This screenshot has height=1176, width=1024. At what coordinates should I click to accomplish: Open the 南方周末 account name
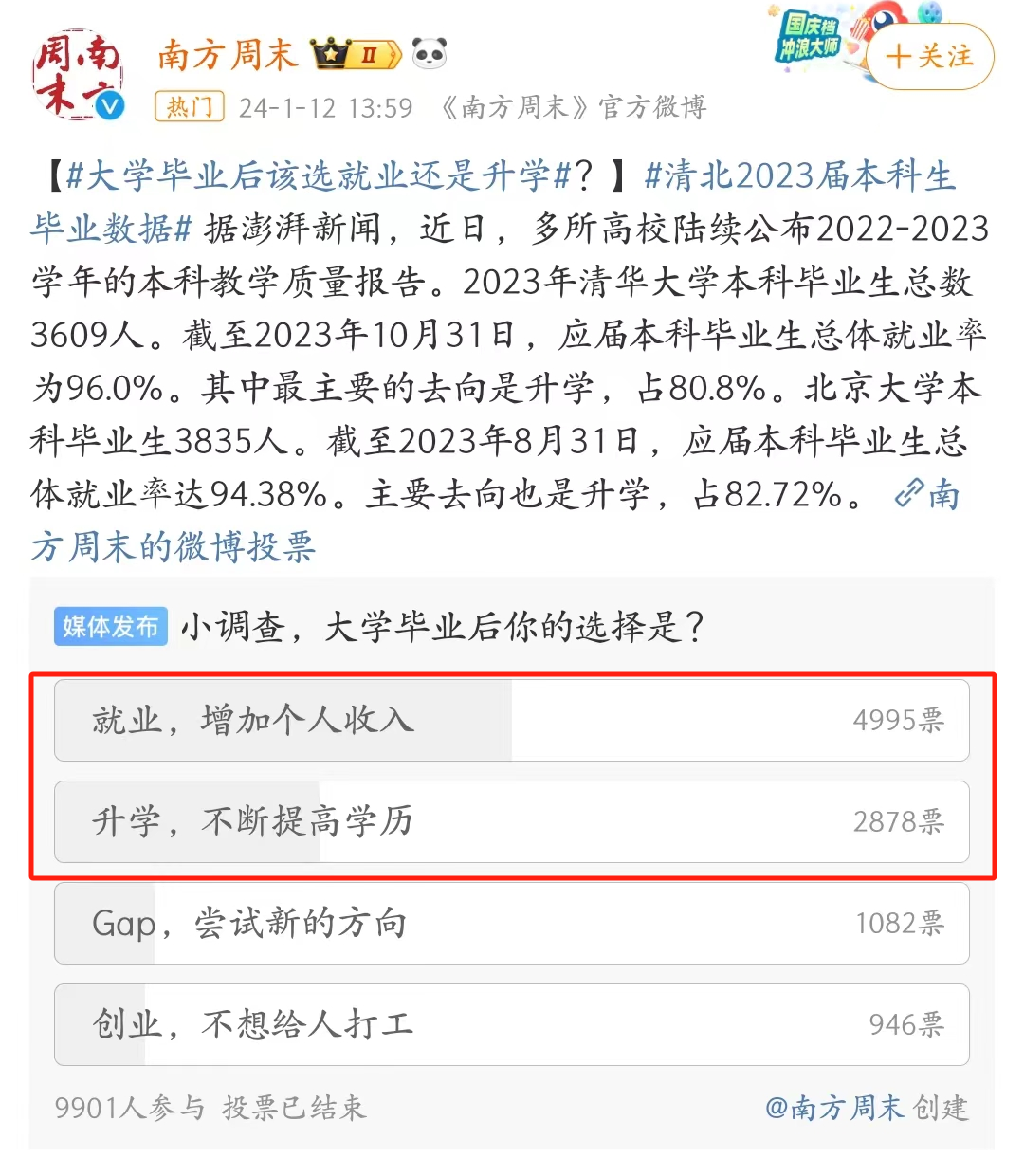tap(228, 55)
